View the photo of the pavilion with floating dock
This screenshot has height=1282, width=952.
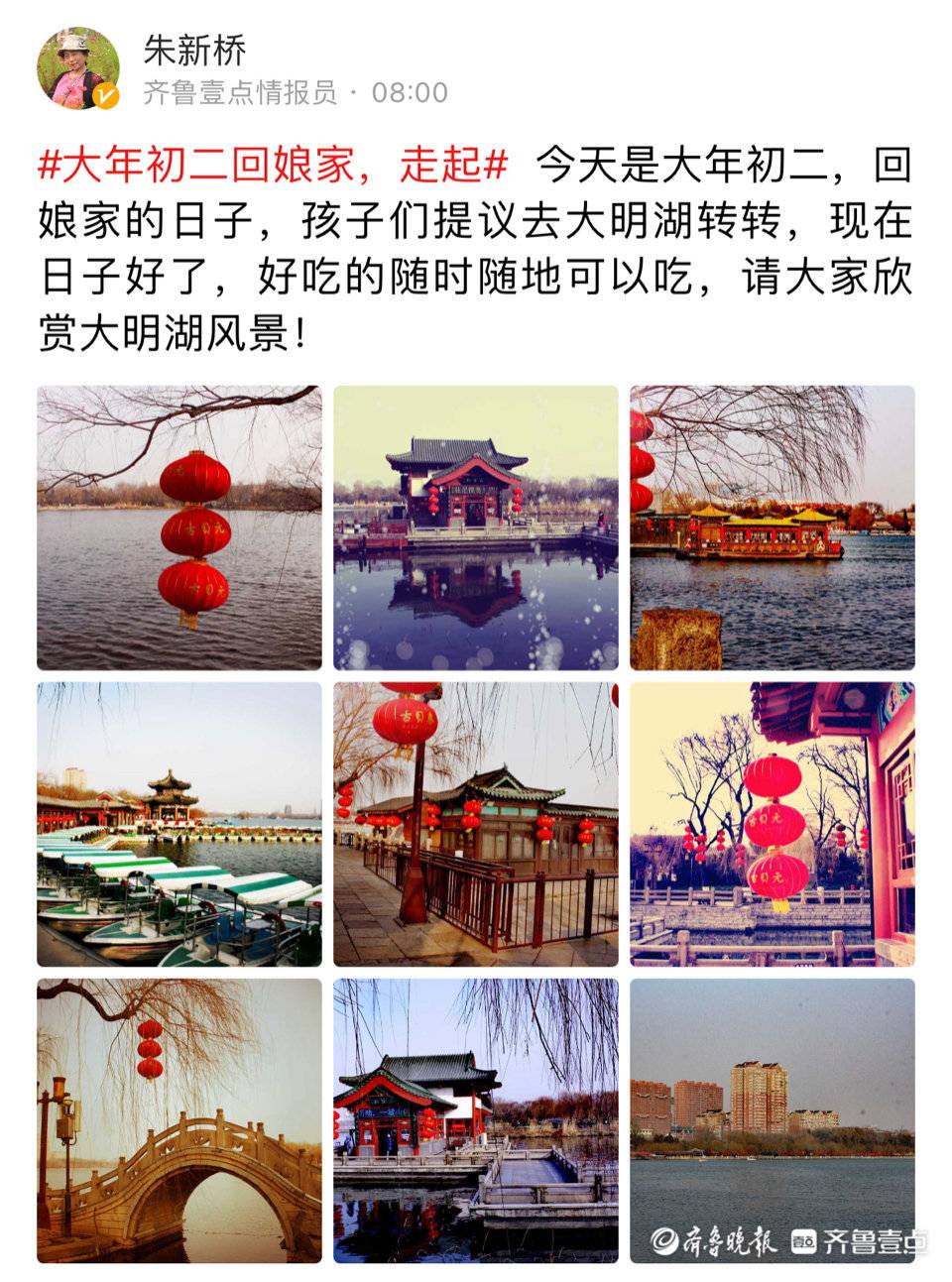point(475,1120)
